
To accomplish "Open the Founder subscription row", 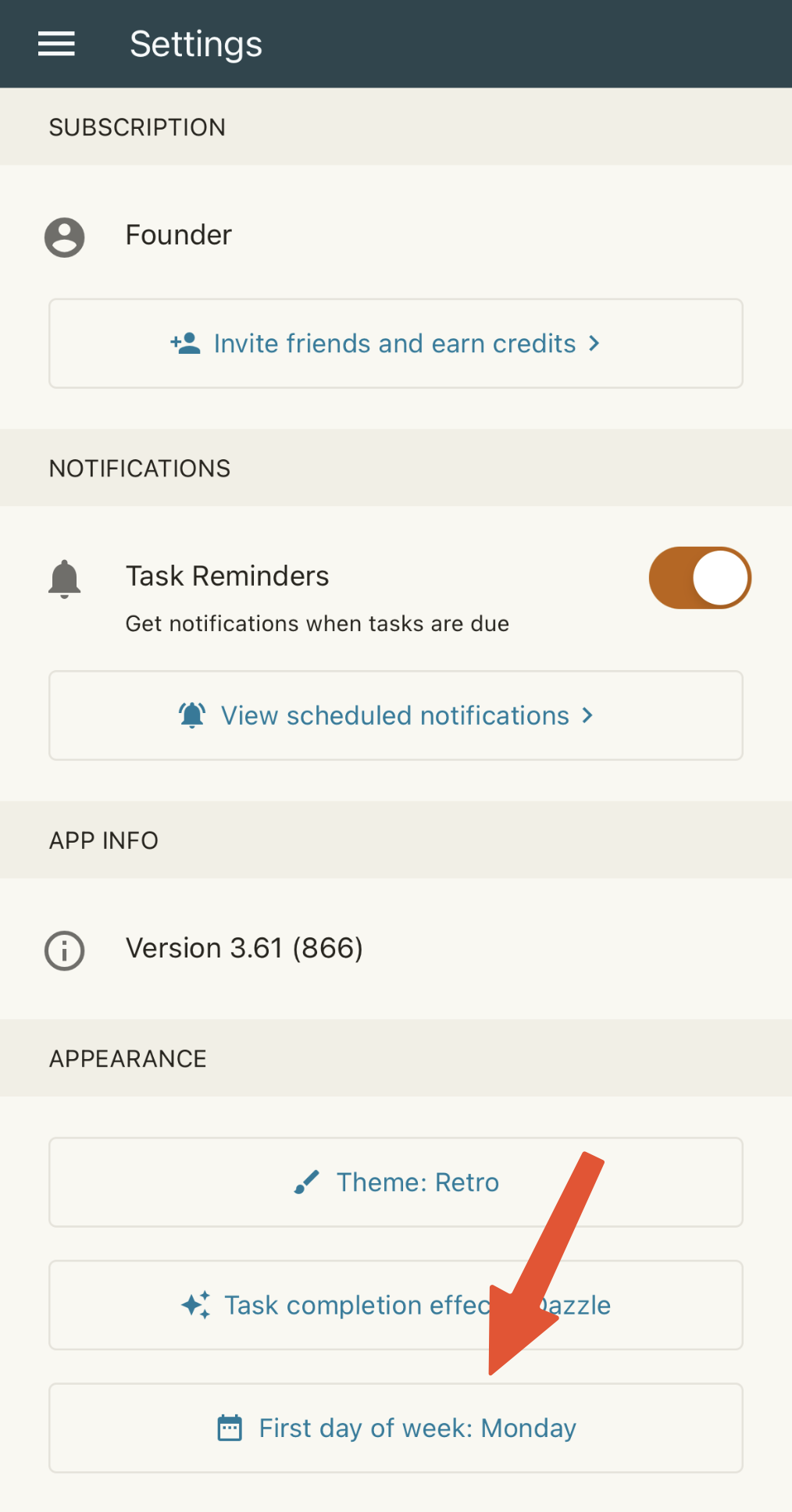I will pos(396,236).
